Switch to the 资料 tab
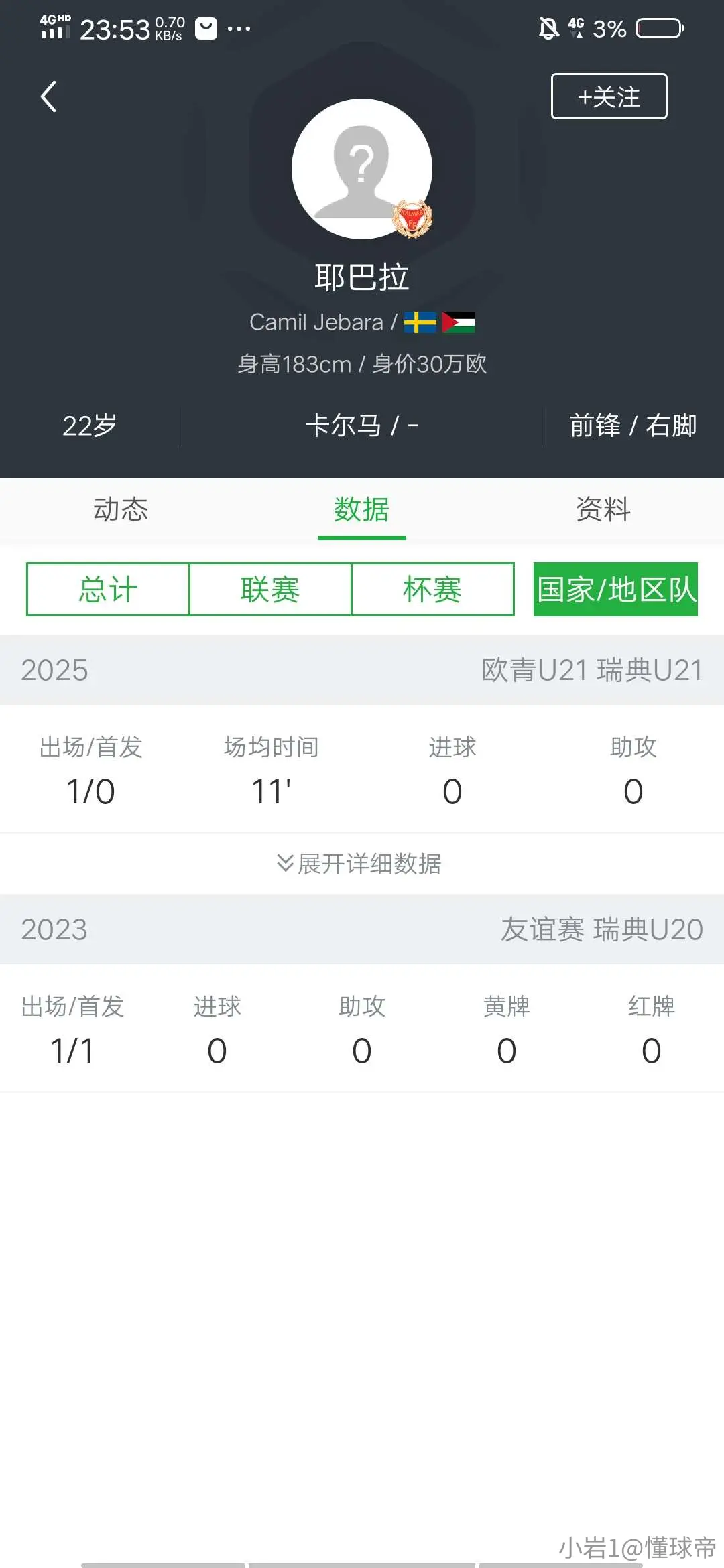 pos(603,509)
